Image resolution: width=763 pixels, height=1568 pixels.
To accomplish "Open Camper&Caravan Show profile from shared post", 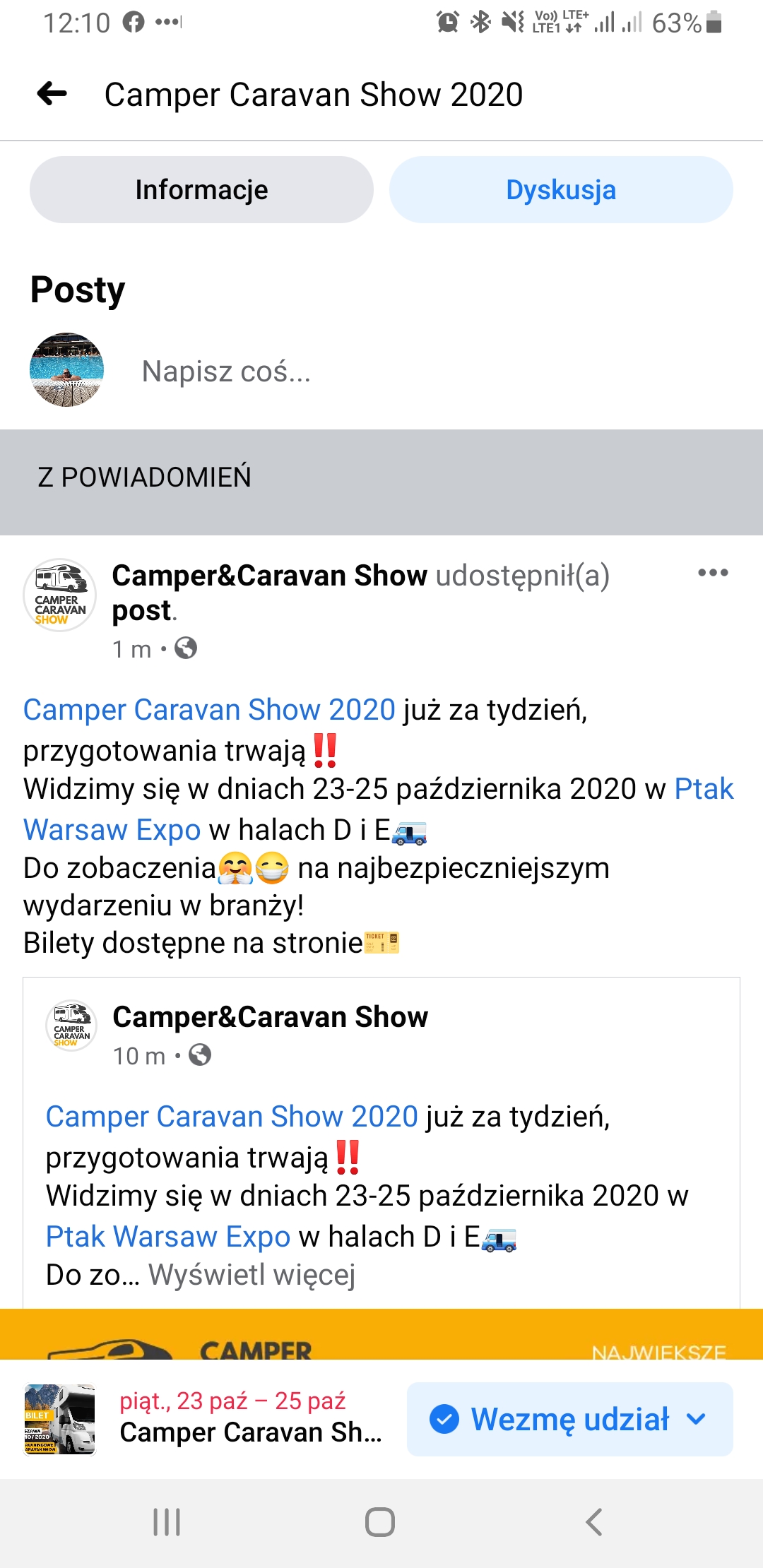I will coord(270,1017).
